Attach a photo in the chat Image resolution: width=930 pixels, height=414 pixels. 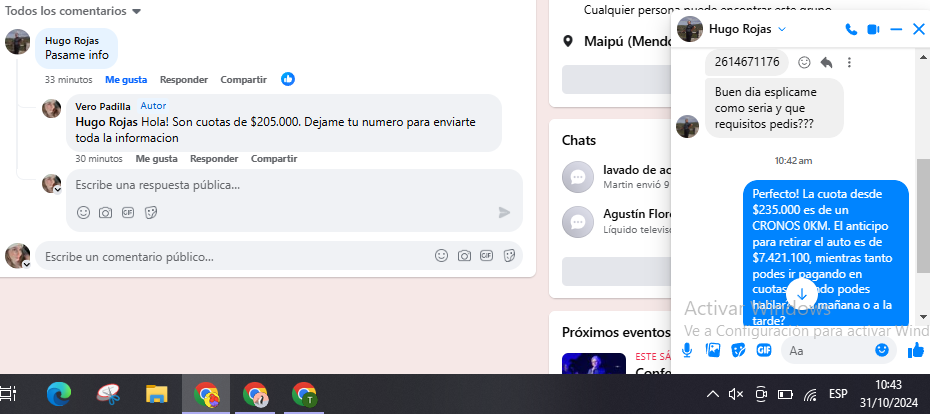coord(713,350)
